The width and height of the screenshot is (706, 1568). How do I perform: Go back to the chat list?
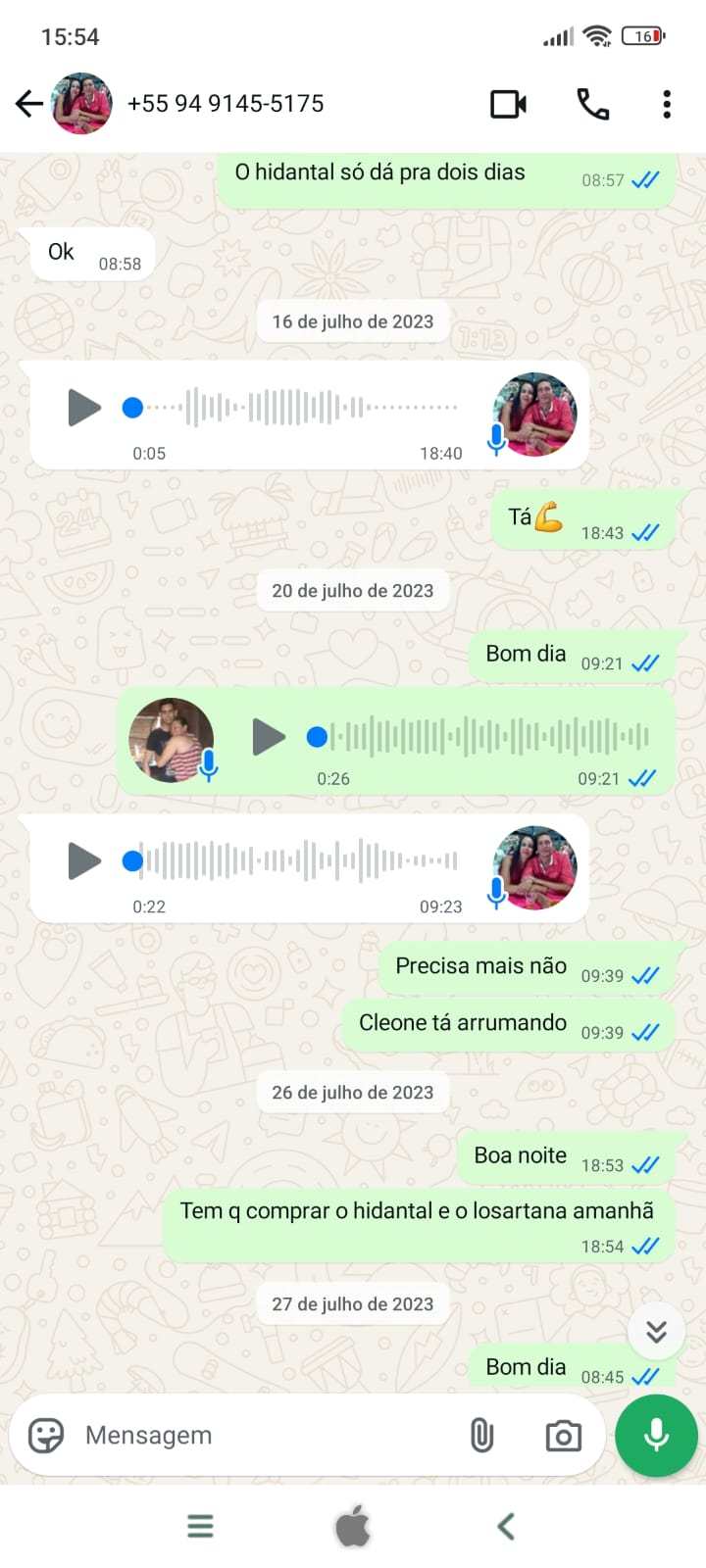tap(29, 103)
